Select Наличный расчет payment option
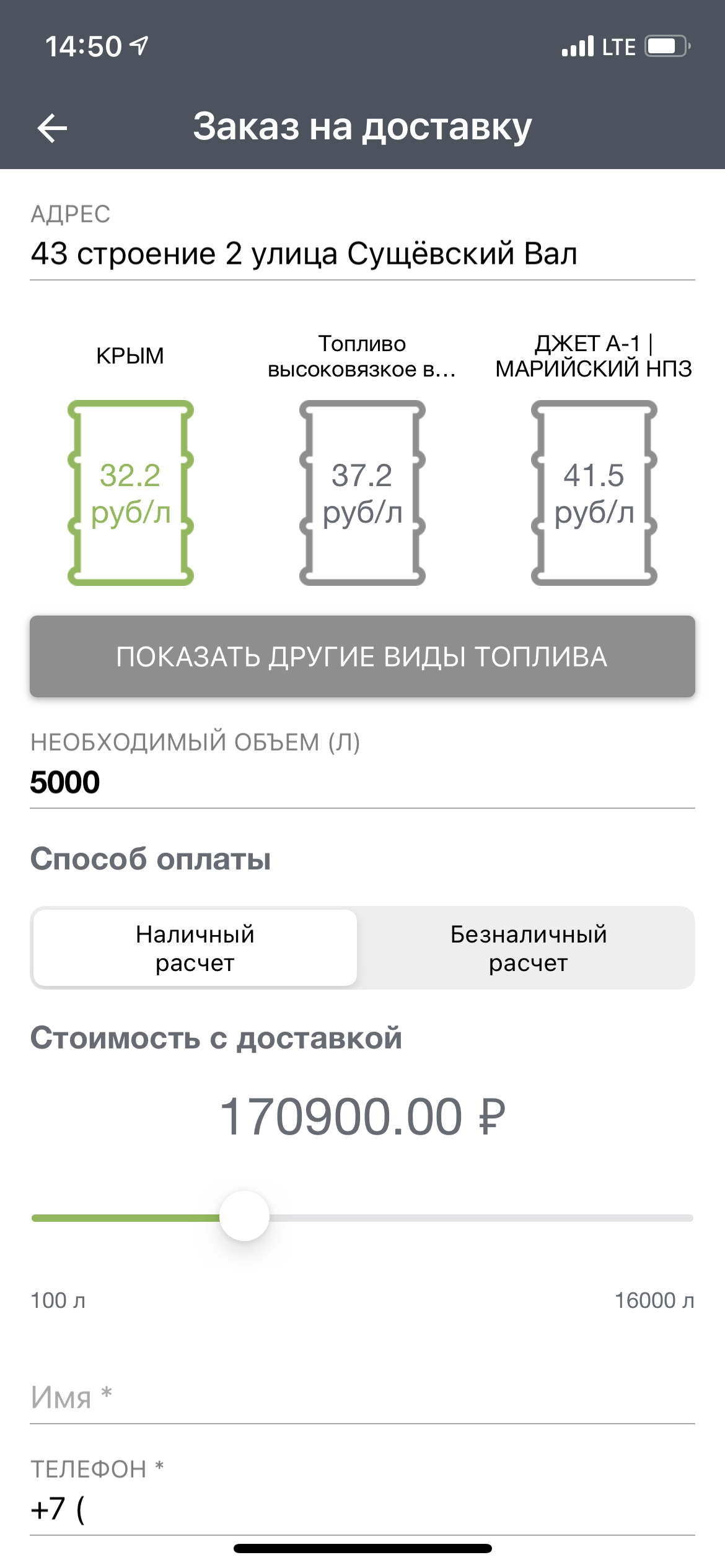This screenshot has width=725, height=1568. 195,948
